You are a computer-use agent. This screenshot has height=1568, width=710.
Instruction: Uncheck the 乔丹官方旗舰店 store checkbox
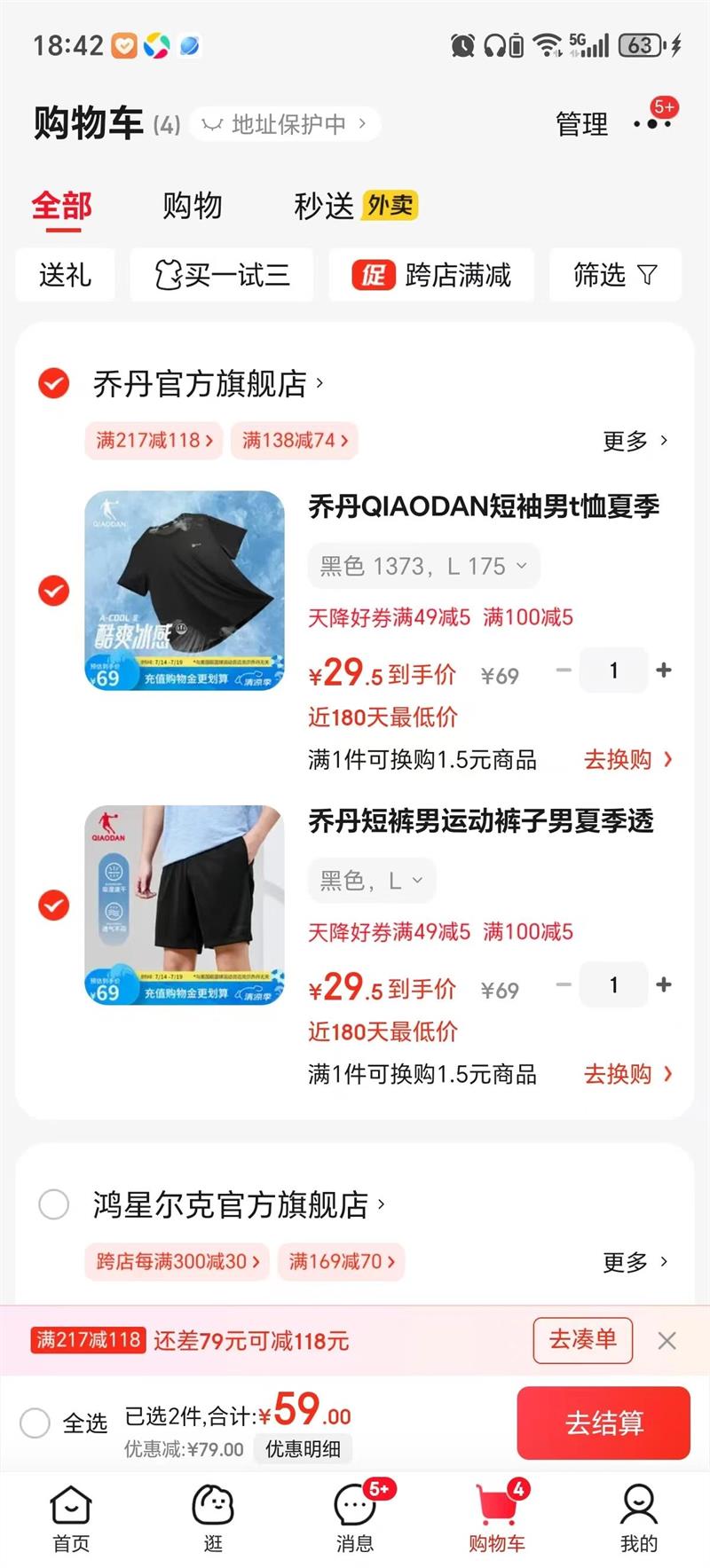click(54, 384)
